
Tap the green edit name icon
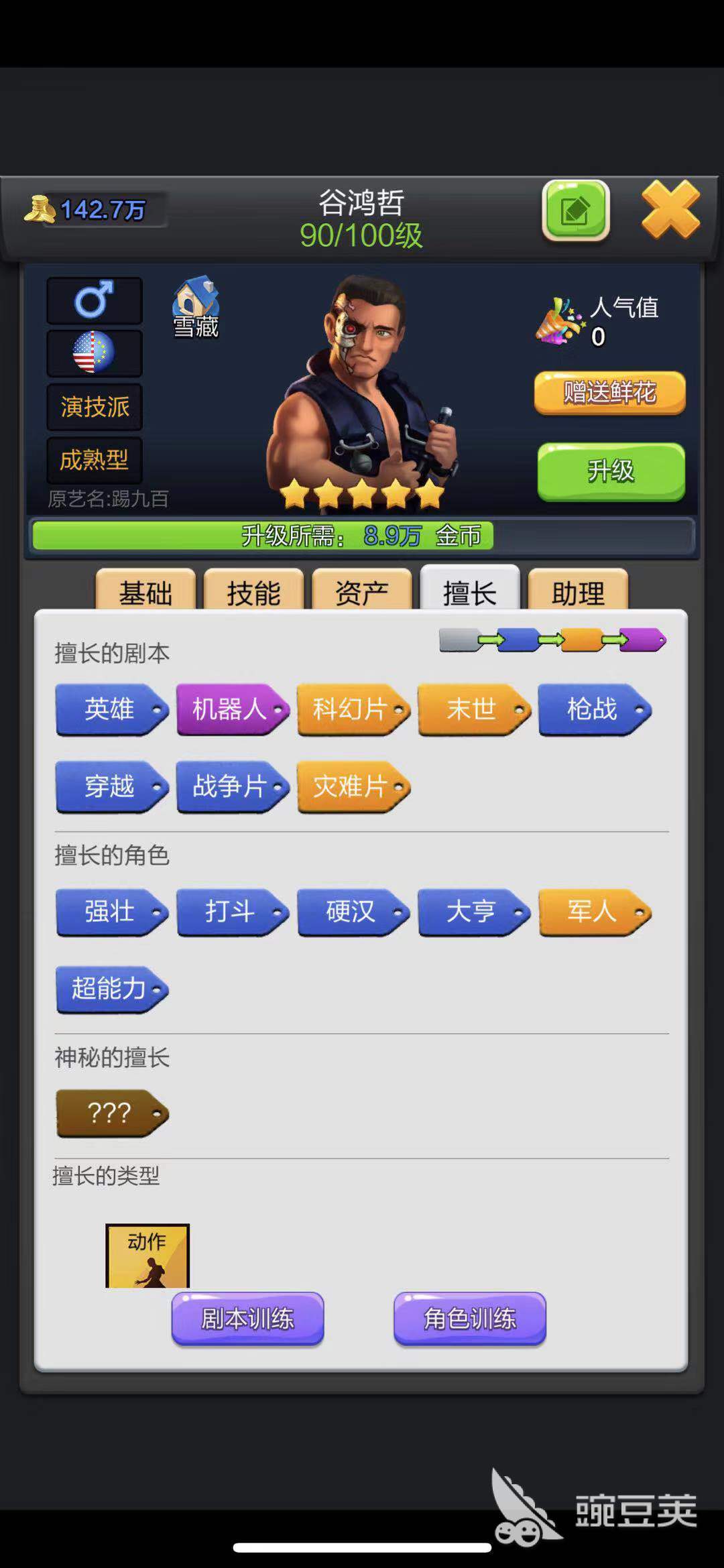pyautogui.click(x=575, y=210)
